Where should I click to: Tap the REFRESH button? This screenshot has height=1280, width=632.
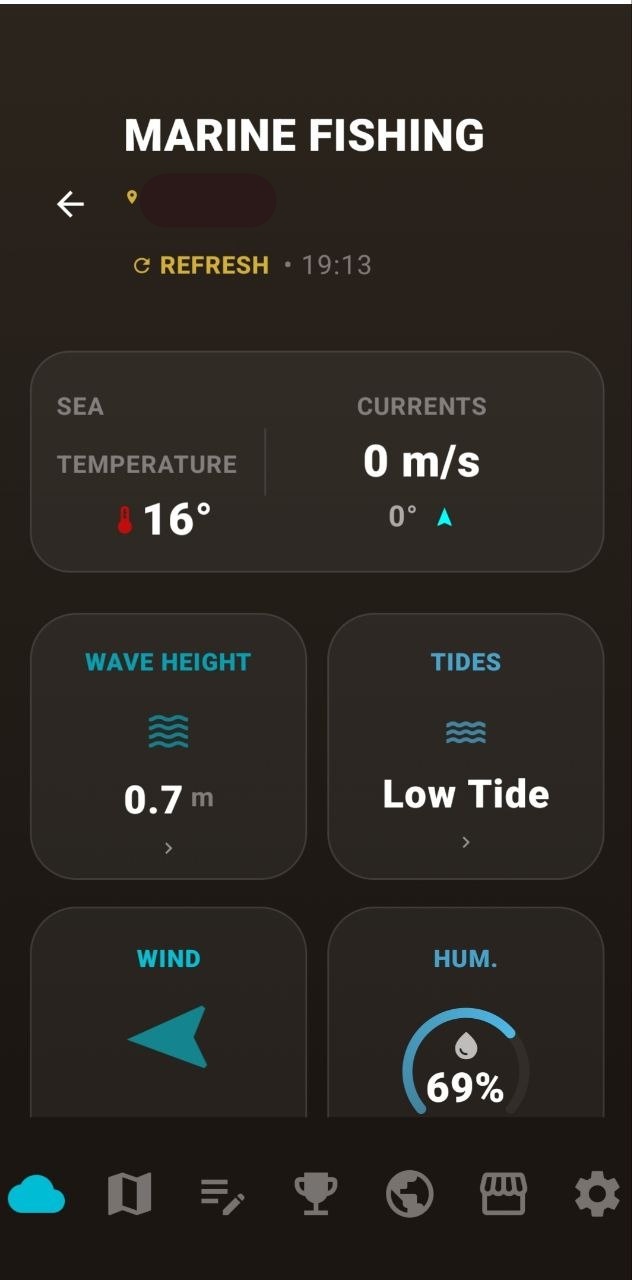tap(201, 265)
